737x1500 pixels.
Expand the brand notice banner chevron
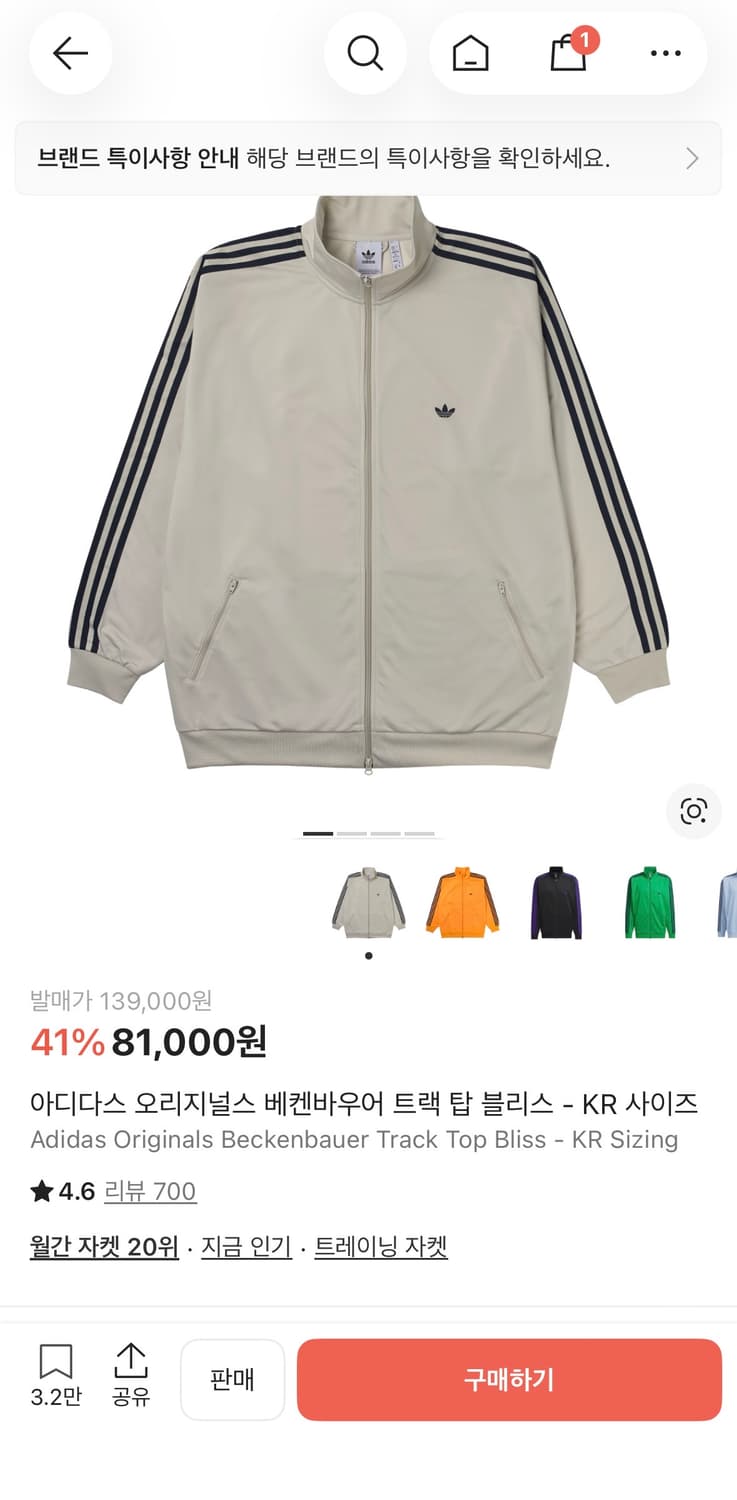(x=691, y=158)
